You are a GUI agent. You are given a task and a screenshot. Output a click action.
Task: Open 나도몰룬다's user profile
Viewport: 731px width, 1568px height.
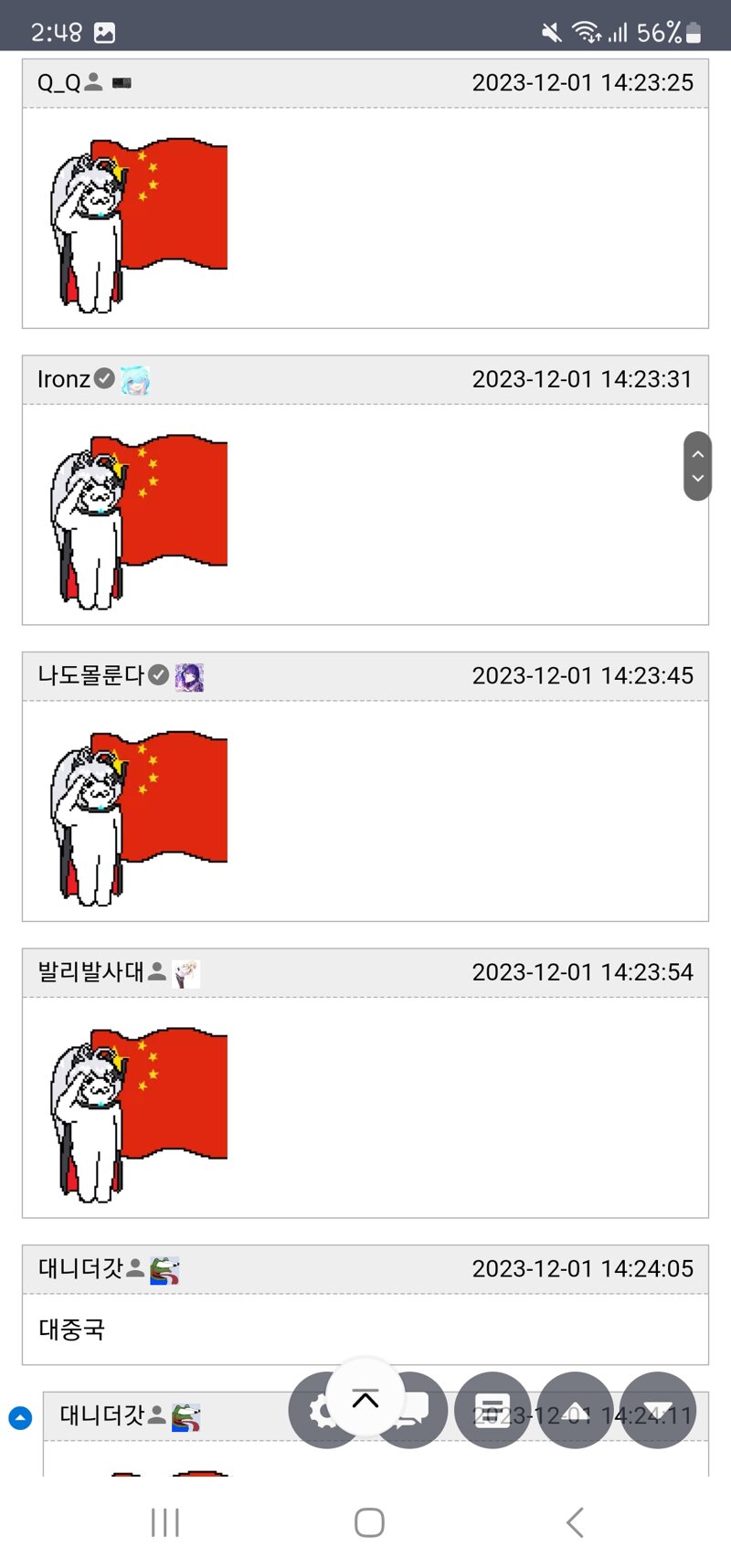(x=90, y=675)
